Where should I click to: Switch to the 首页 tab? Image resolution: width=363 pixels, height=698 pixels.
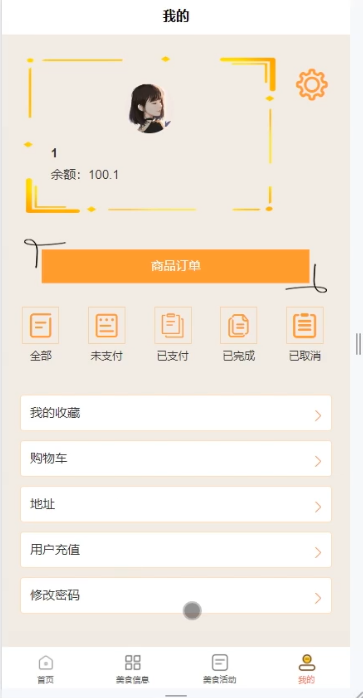click(45, 669)
